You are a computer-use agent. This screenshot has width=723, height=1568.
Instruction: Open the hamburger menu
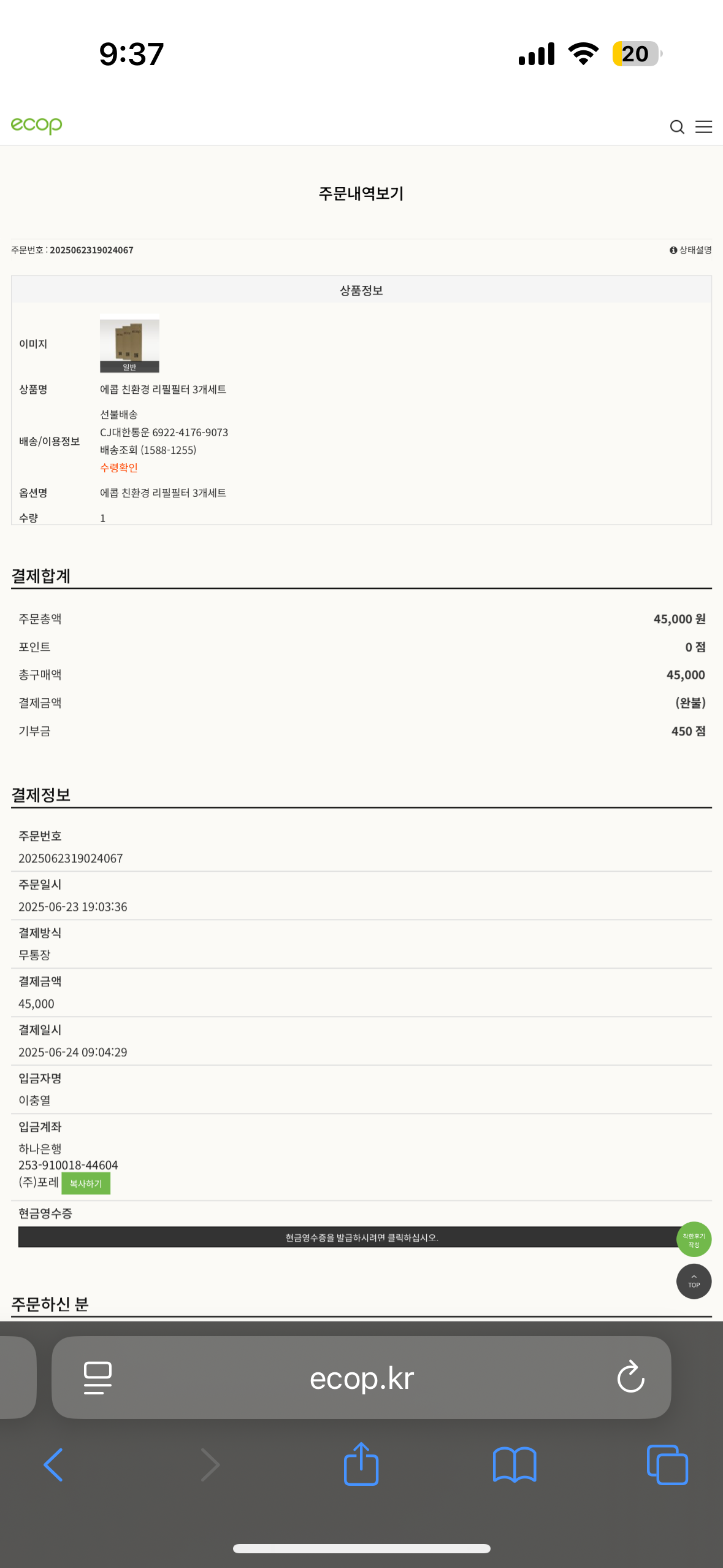tap(703, 127)
